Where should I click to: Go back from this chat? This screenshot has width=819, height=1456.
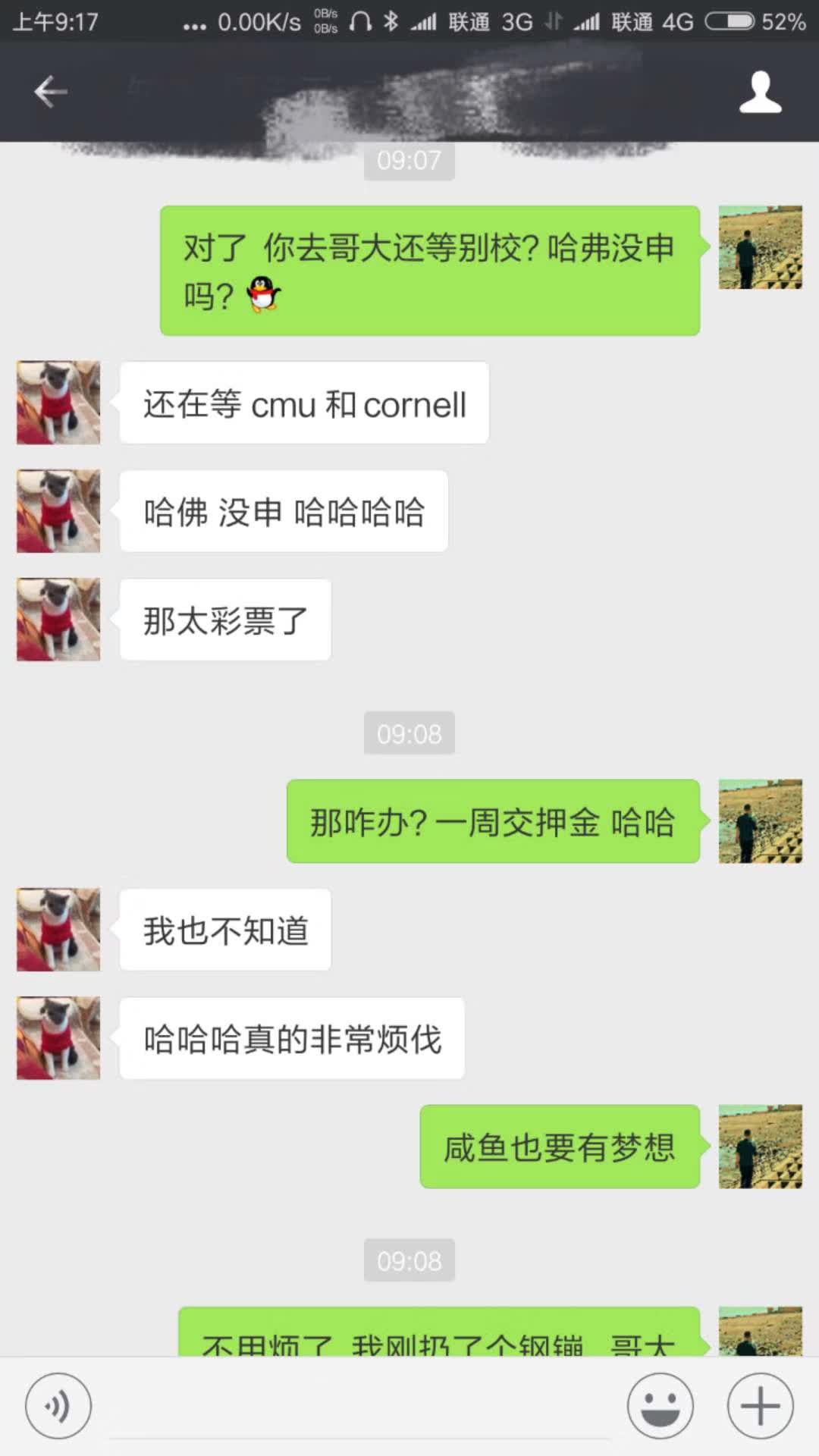(x=51, y=92)
